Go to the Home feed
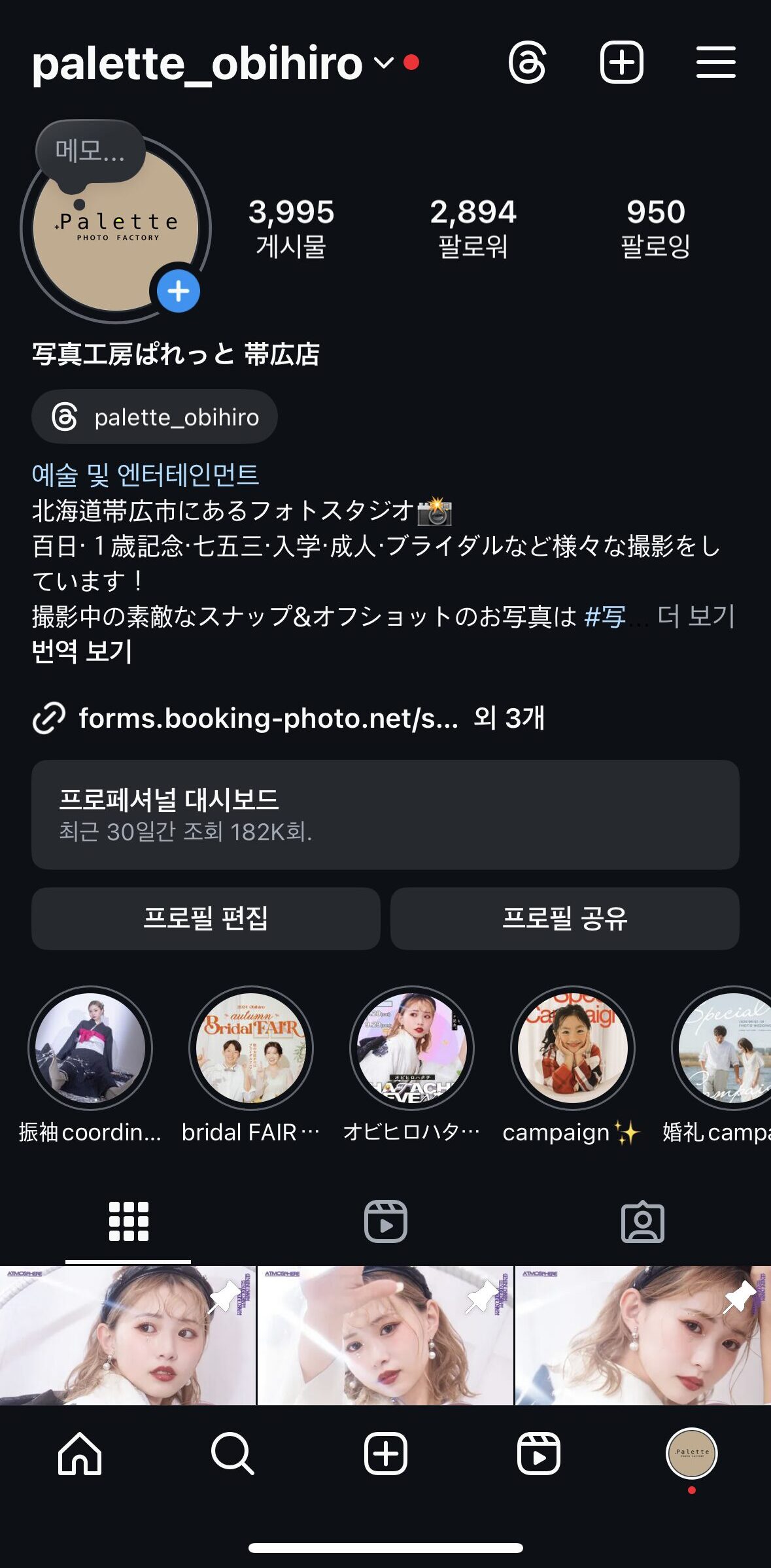This screenshot has width=771, height=1568. click(80, 1454)
